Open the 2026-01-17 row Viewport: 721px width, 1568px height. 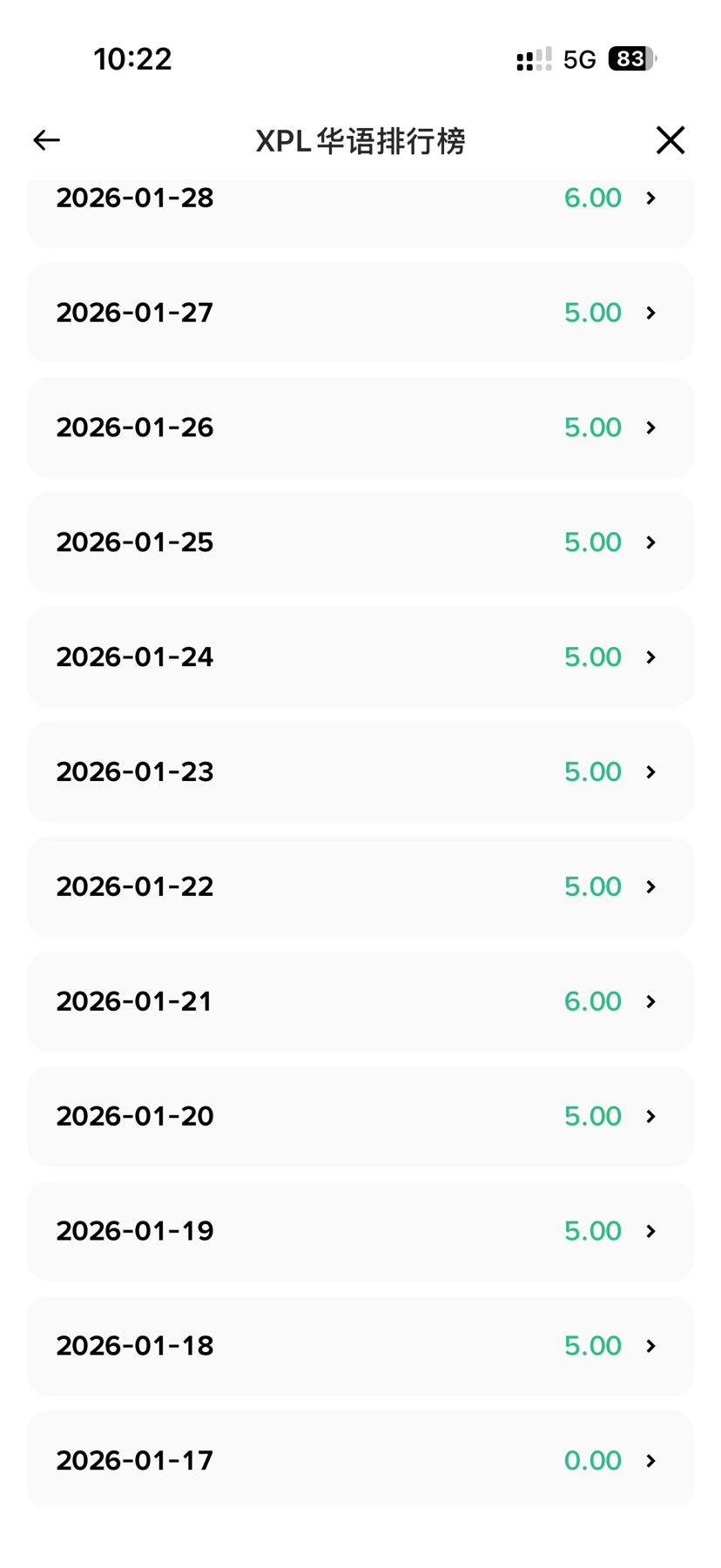(x=360, y=1460)
